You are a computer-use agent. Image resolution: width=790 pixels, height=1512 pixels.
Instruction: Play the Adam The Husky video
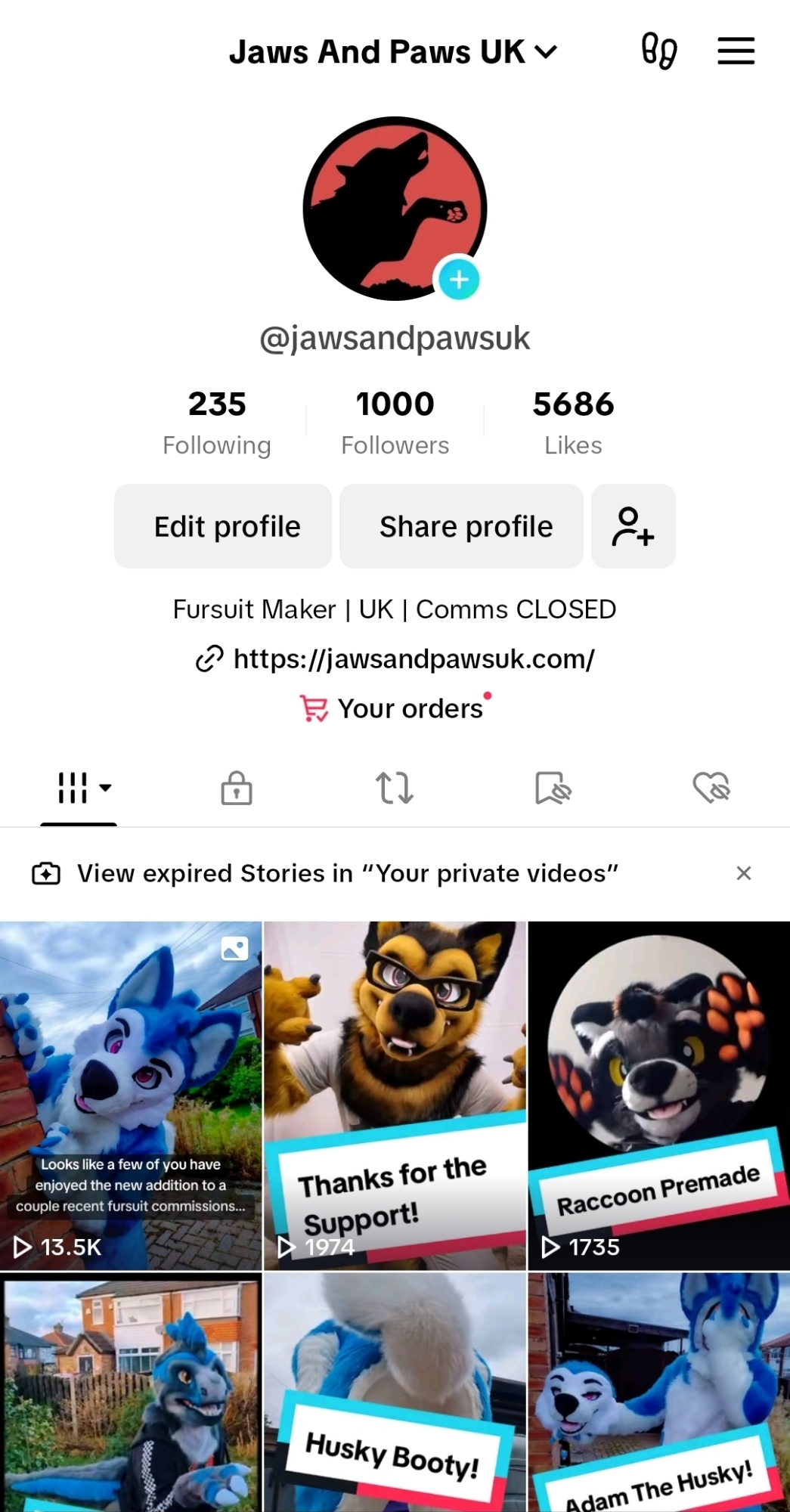[x=658, y=1393]
